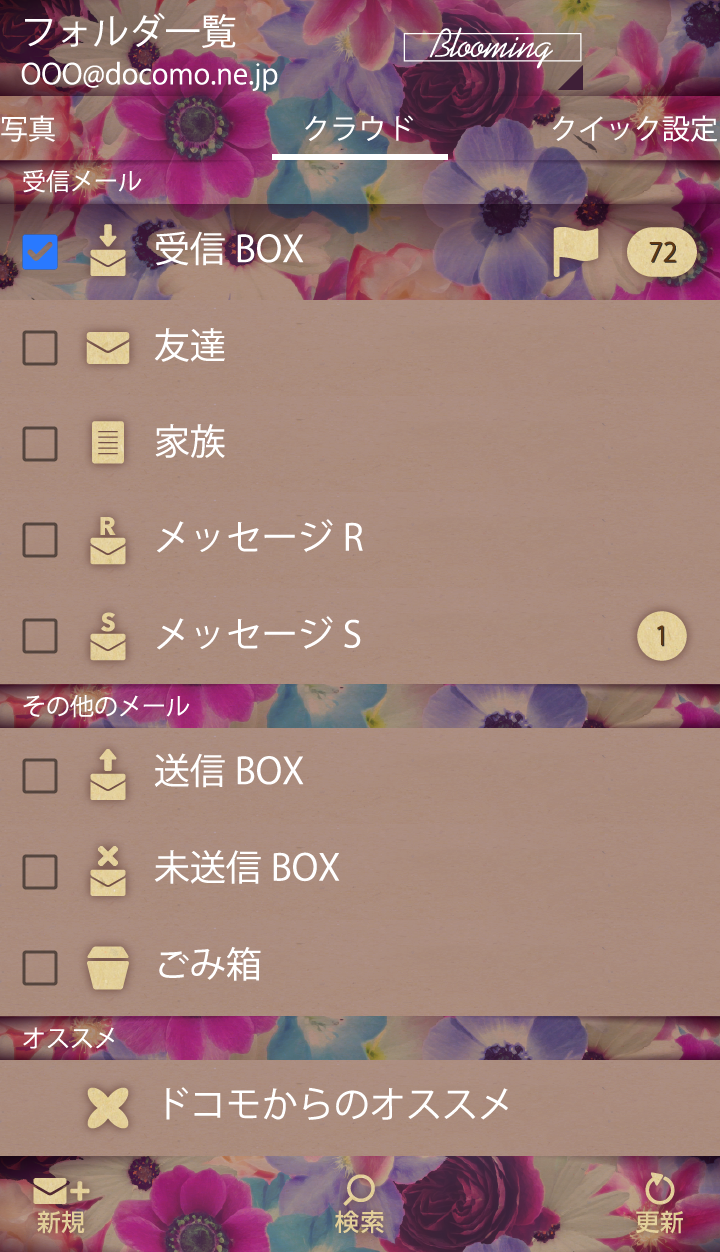Screen dimensions: 720x1252
Task: Tap the flag icon on 受信 BOX
Action: (576, 252)
